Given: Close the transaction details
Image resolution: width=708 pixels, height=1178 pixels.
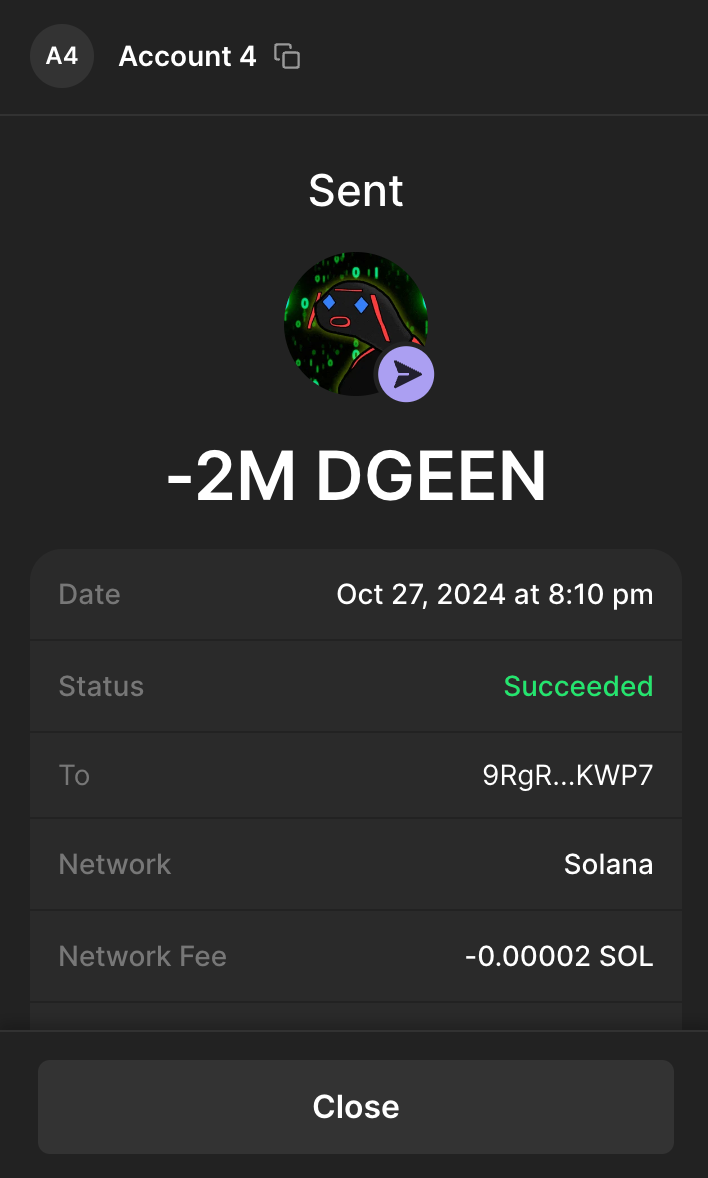Looking at the screenshot, I should [x=355, y=1106].
